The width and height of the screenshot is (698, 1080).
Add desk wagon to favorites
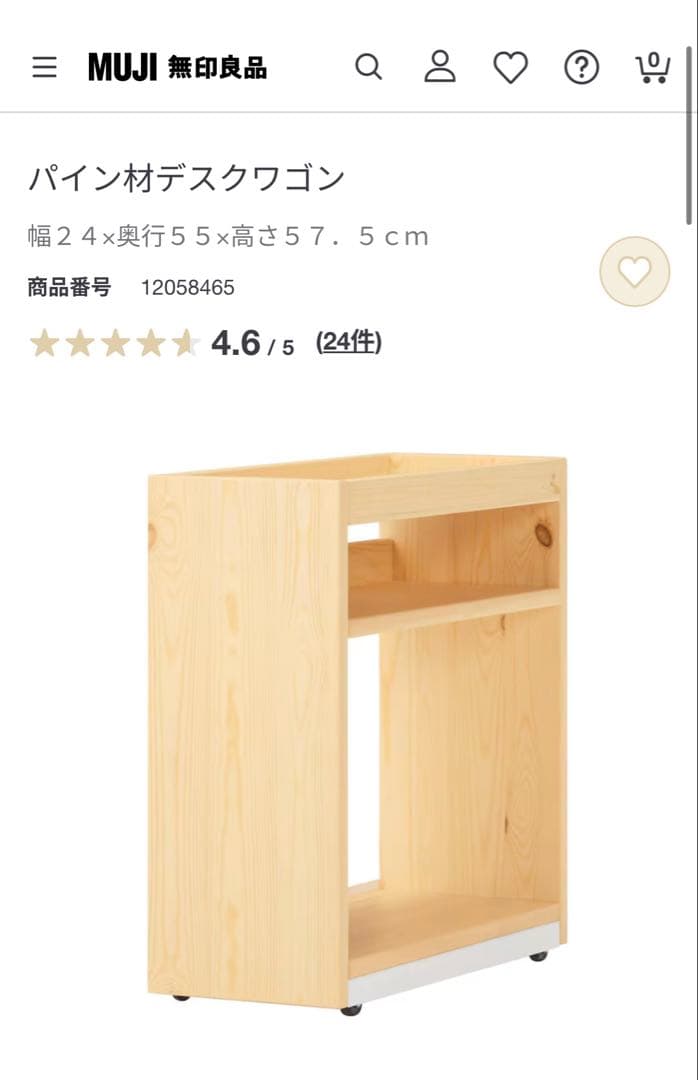[x=634, y=271]
